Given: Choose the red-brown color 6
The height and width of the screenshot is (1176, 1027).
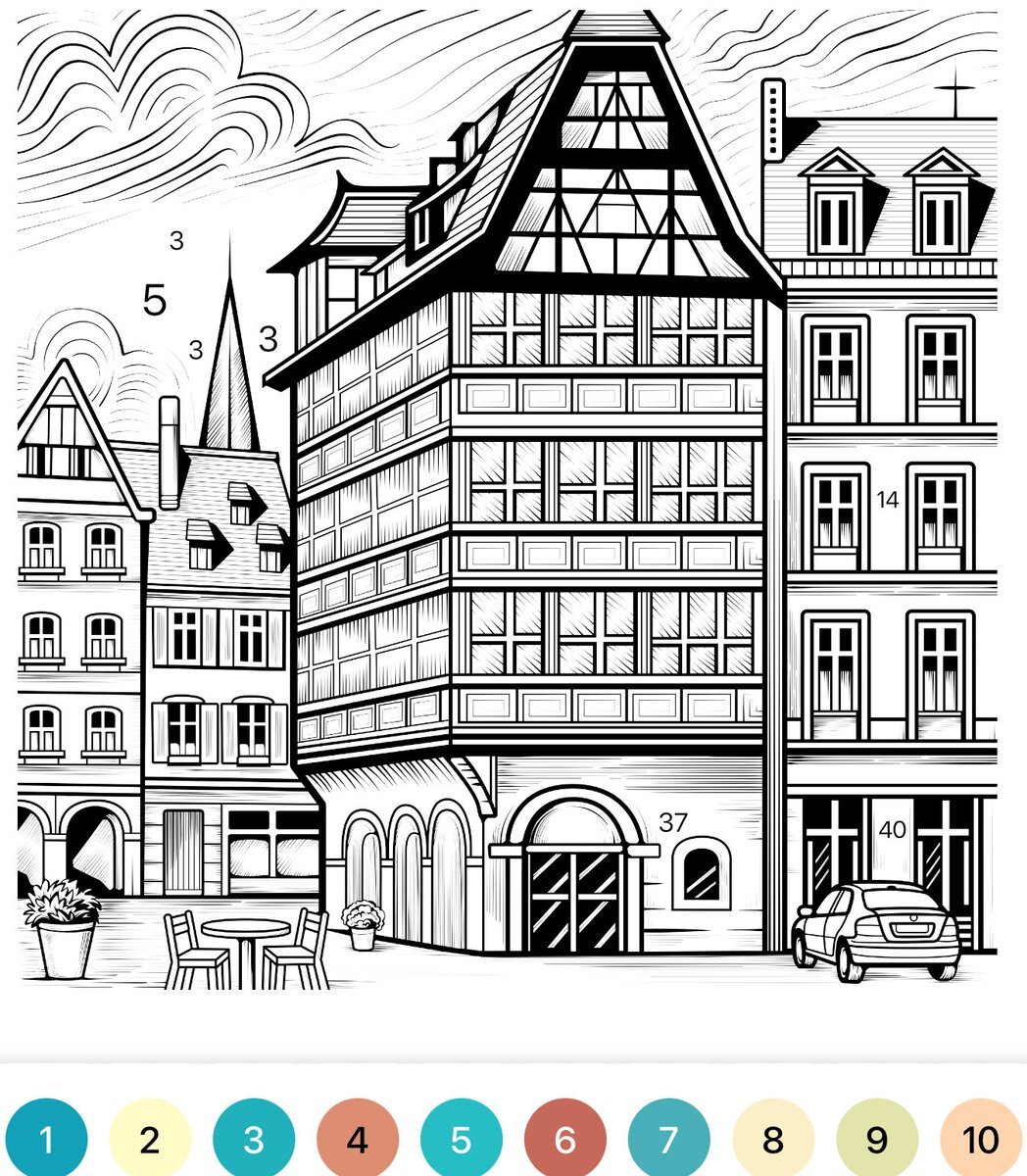Looking at the screenshot, I should pos(565,1140).
